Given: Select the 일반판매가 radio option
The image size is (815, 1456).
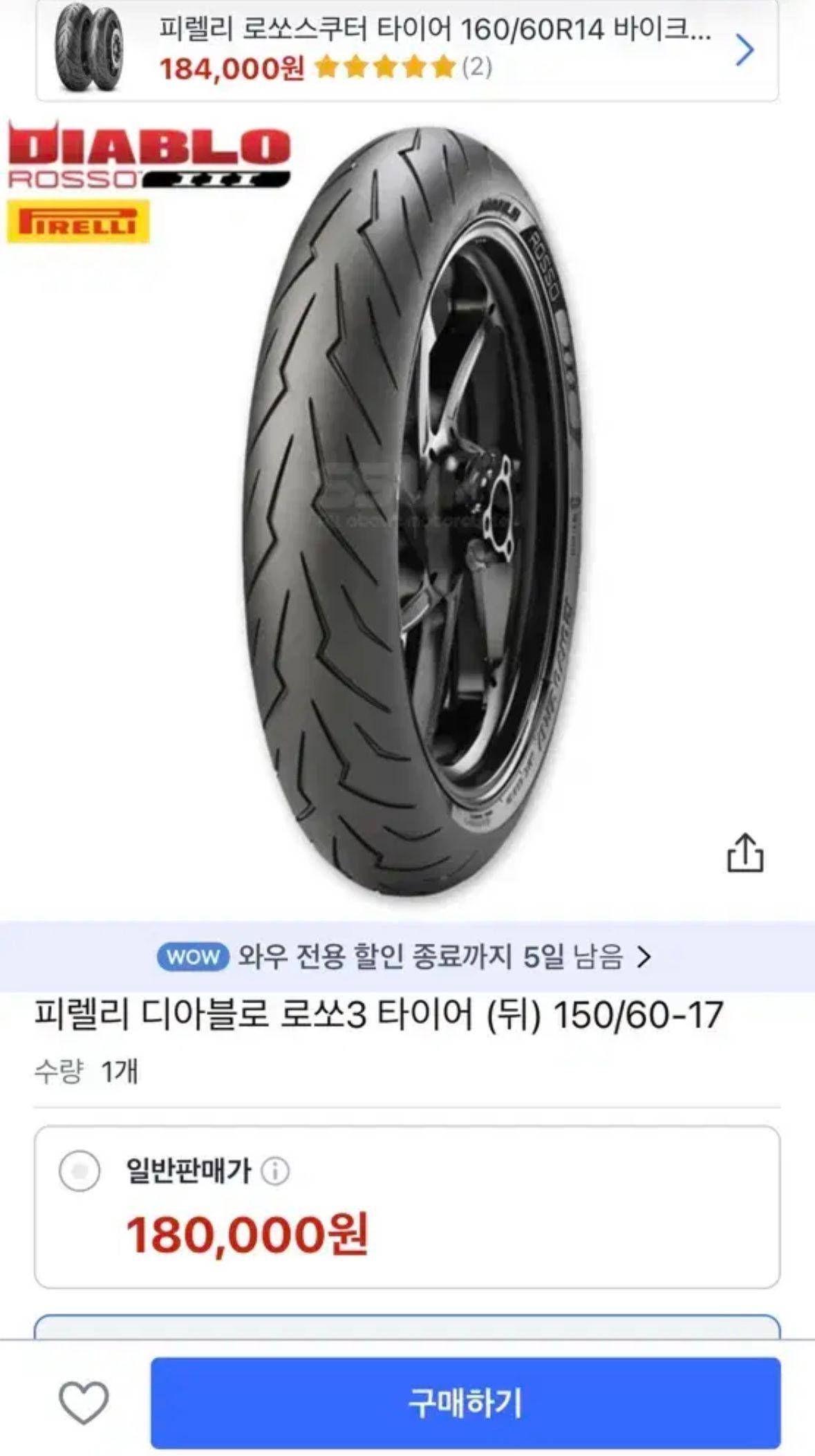Looking at the screenshot, I should click(x=79, y=1171).
